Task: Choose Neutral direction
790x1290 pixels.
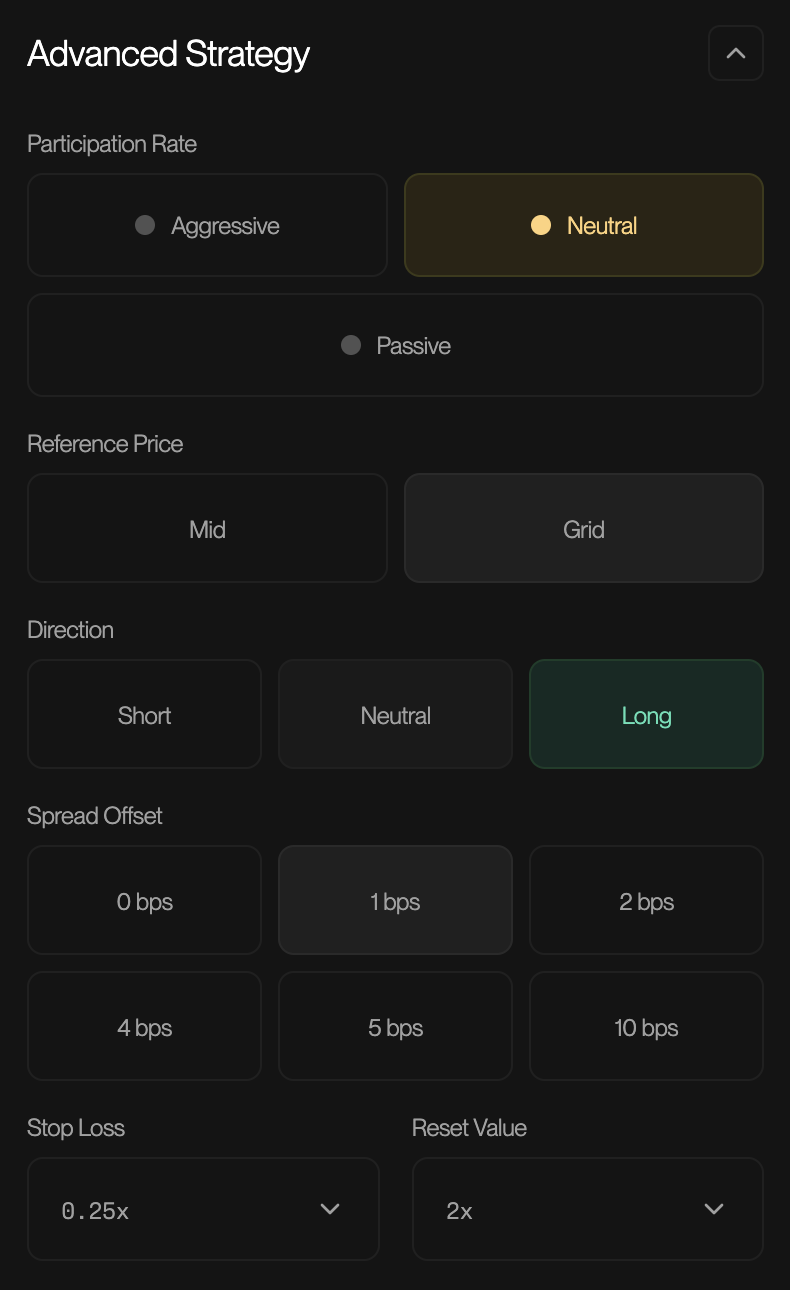Action: coord(395,715)
